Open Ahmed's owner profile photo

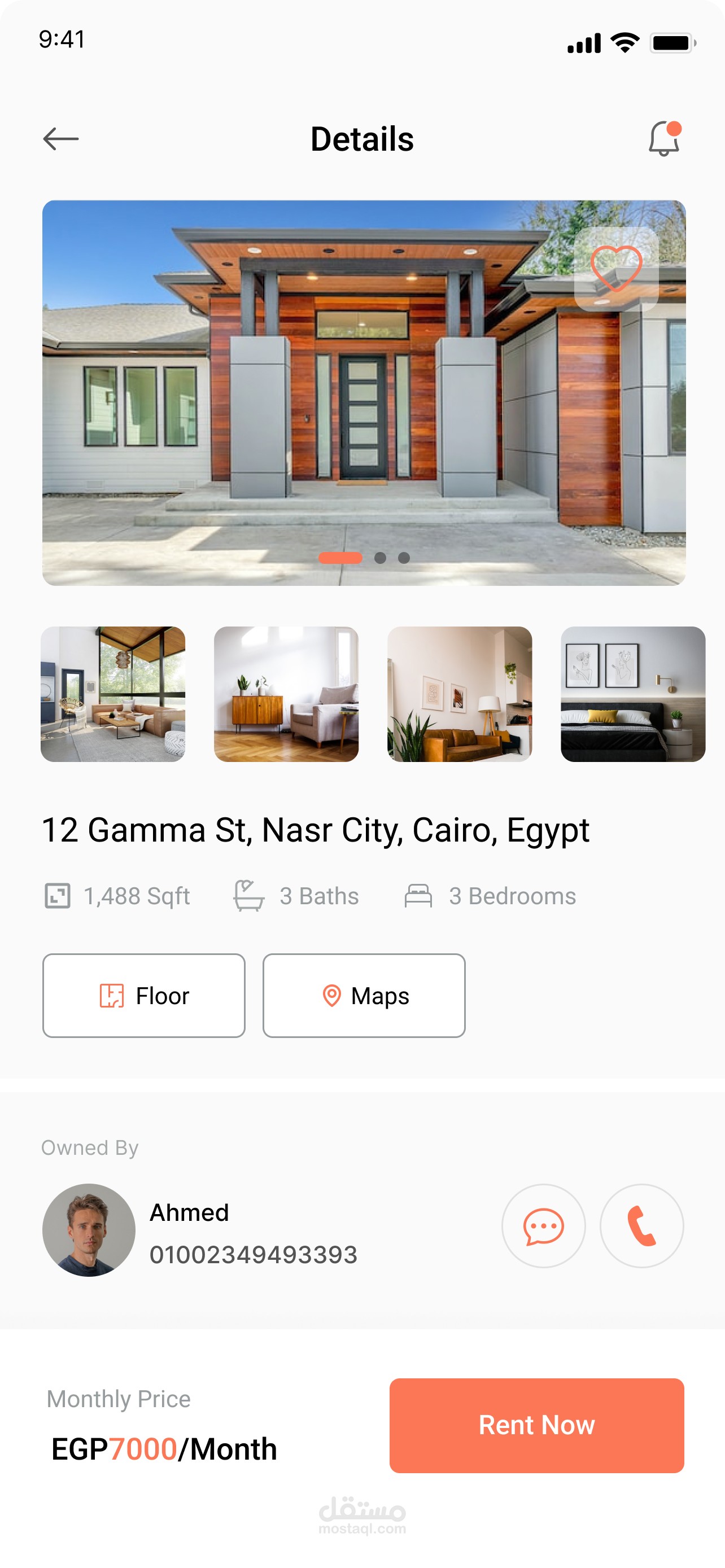[89, 1229]
